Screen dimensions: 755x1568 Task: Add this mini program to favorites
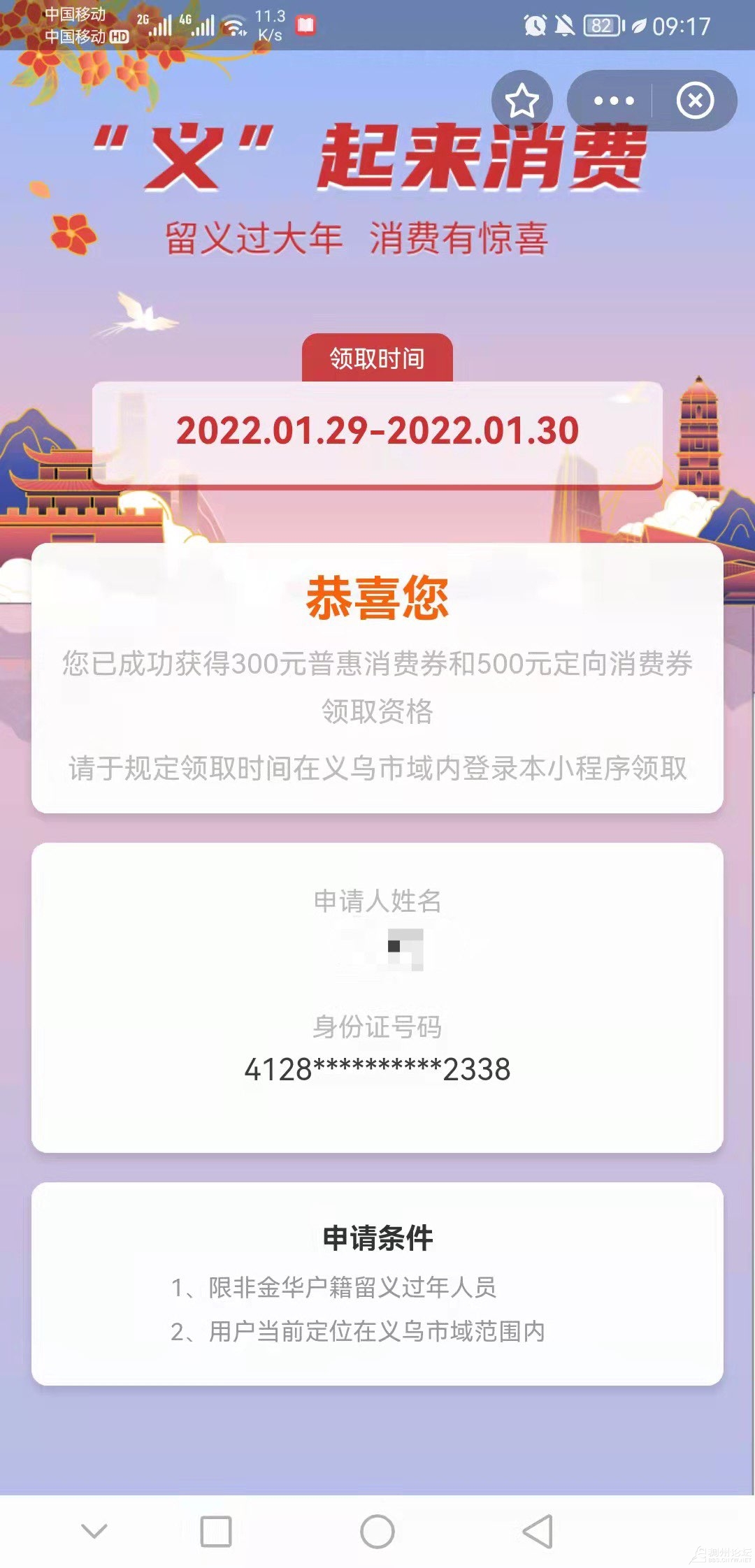[522, 101]
